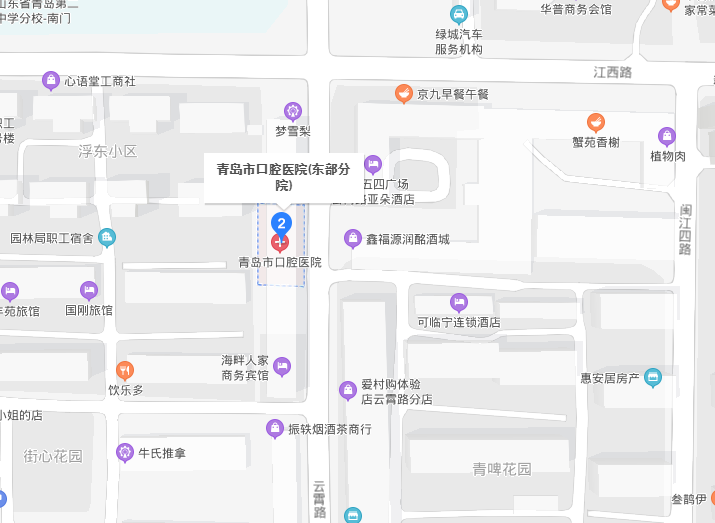This screenshot has height=523, width=715.
Task: Tap 国刚旅馆 hotel marker
Action: point(89,291)
